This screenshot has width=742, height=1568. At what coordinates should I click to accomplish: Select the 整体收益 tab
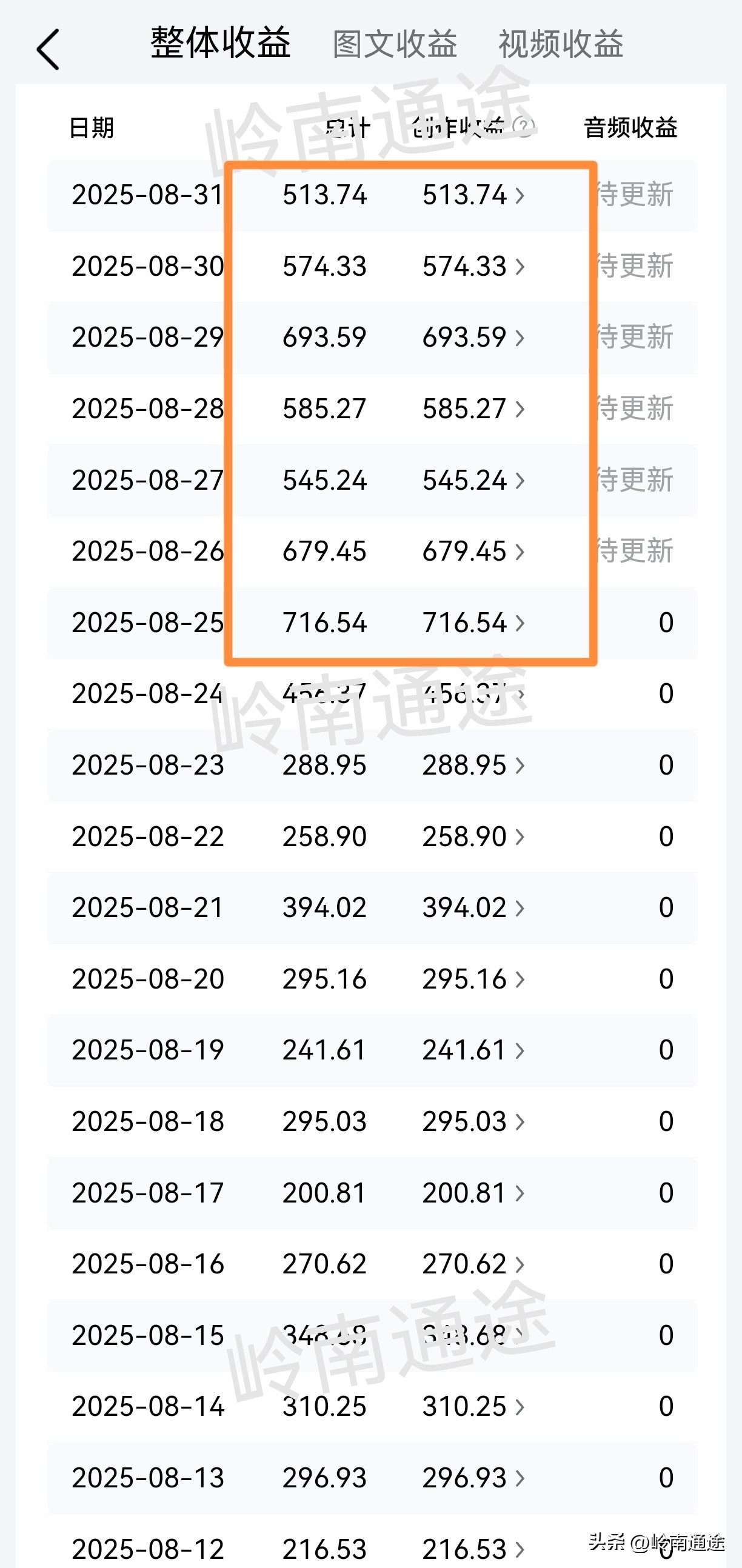tap(220, 43)
